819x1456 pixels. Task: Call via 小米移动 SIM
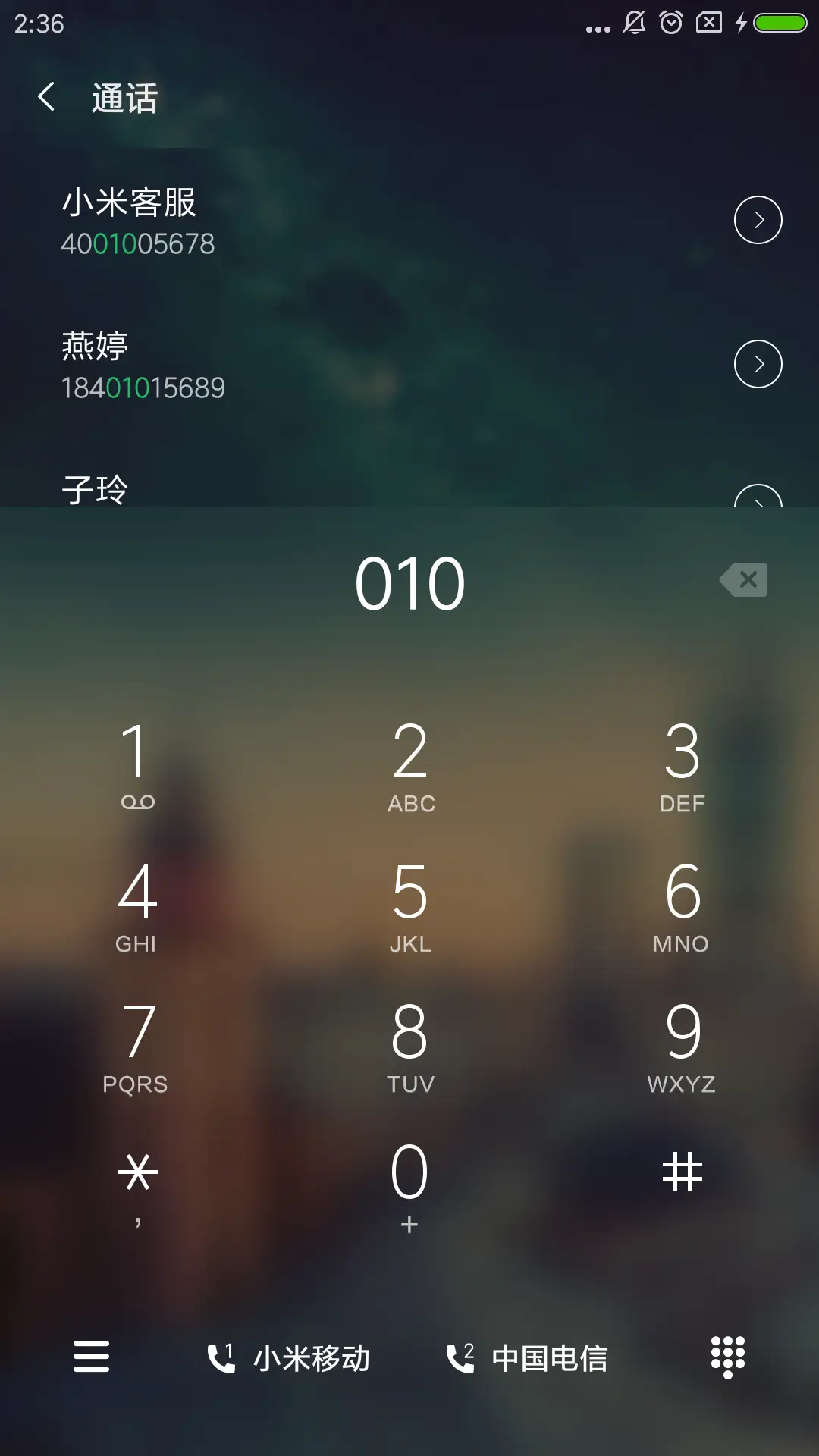[x=311, y=1358]
